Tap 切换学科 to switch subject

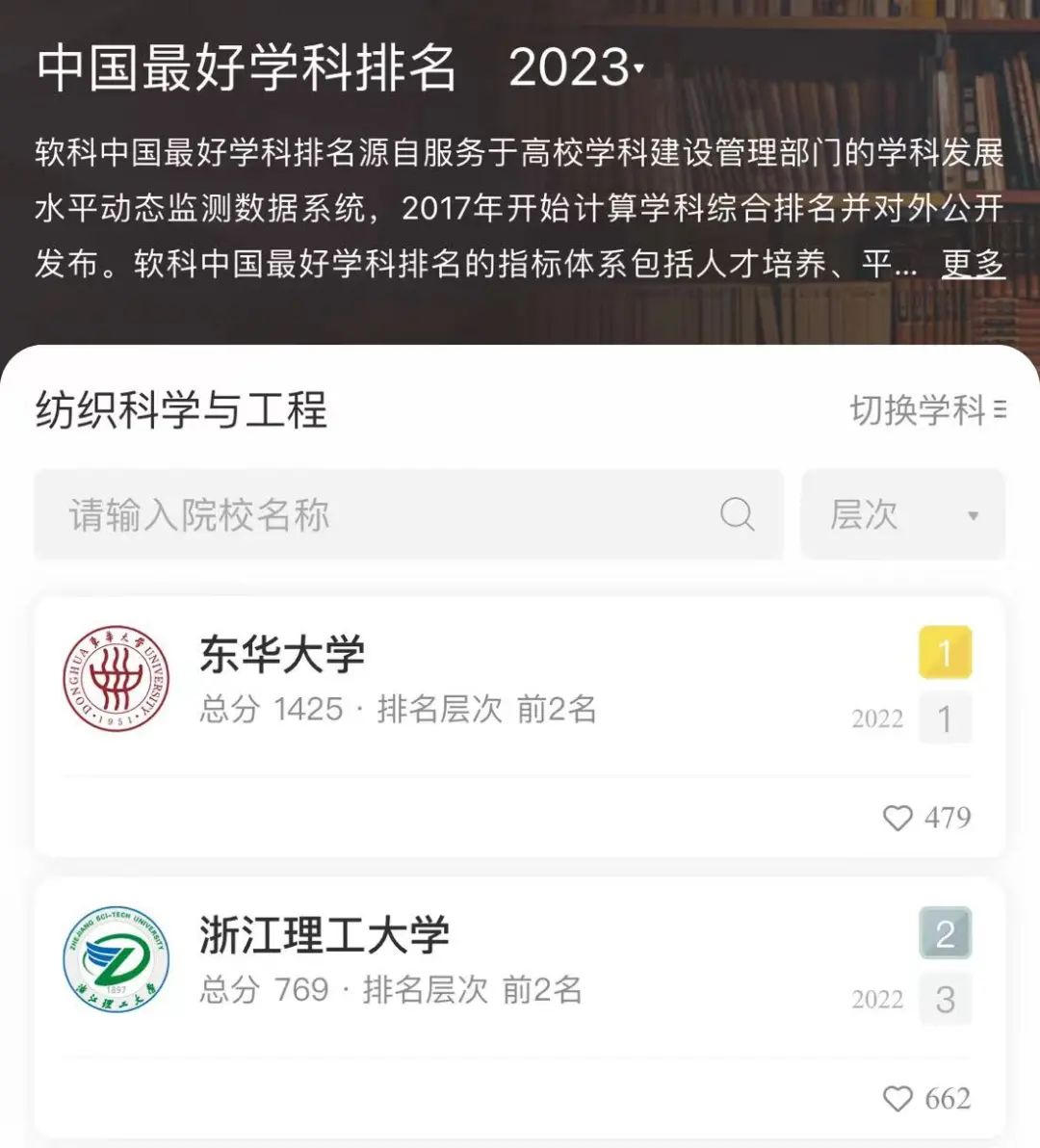(926, 410)
